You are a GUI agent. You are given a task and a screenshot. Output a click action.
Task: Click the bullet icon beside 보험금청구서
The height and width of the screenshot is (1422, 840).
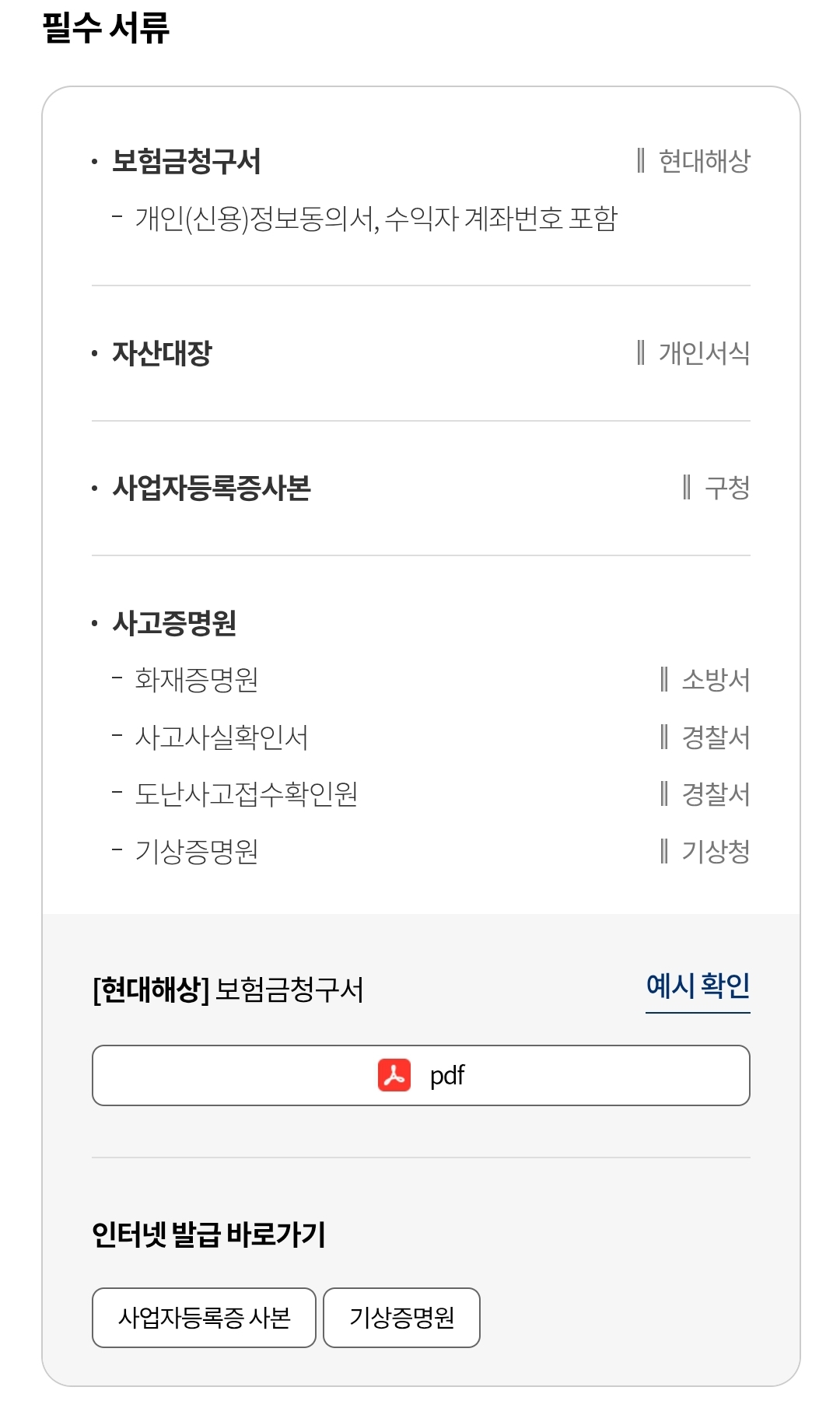(x=93, y=159)
